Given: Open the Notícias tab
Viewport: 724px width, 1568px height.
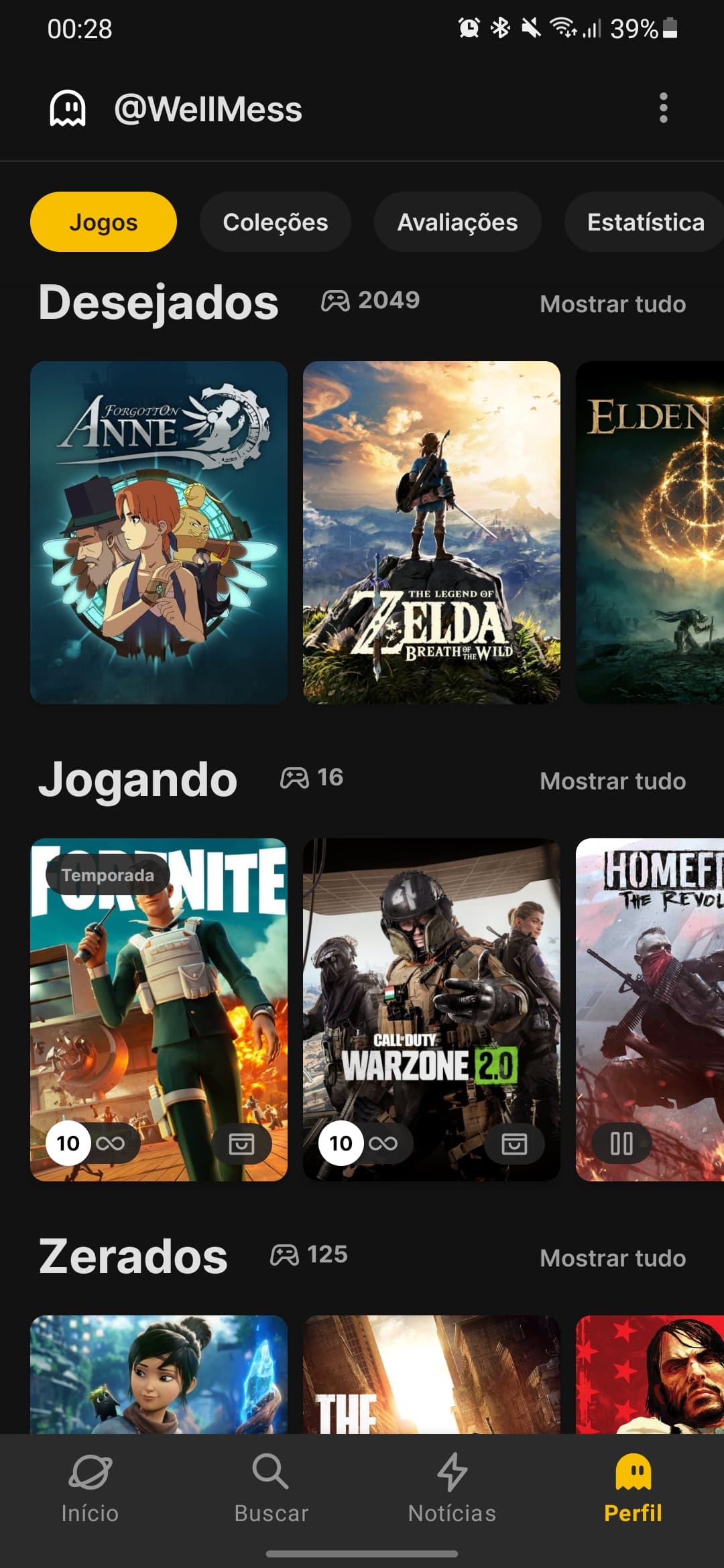Looking at the screenshot, I should click(452, 1485).
